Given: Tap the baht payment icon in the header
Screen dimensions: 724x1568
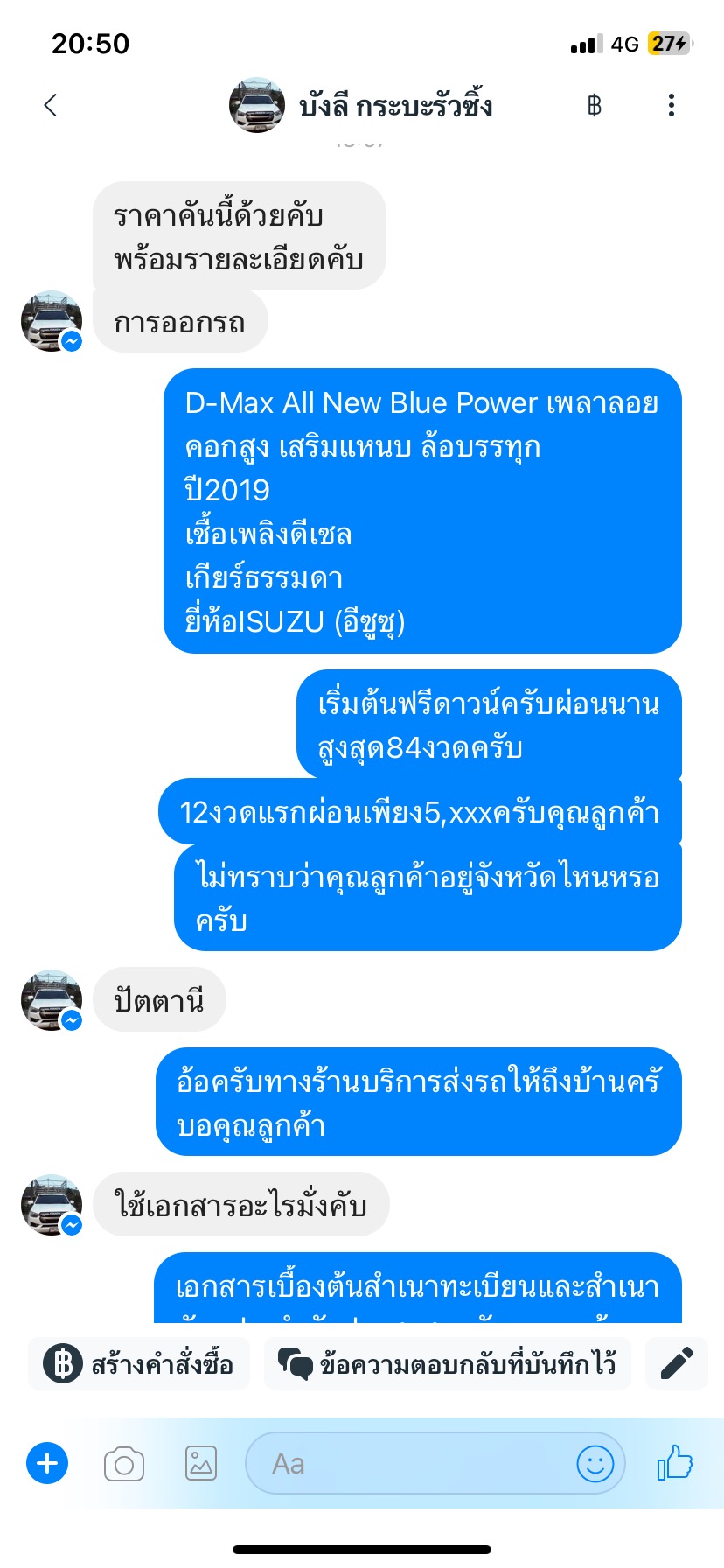Looking at the screenshot, I should pyautogui.click(x=595, y=106).
